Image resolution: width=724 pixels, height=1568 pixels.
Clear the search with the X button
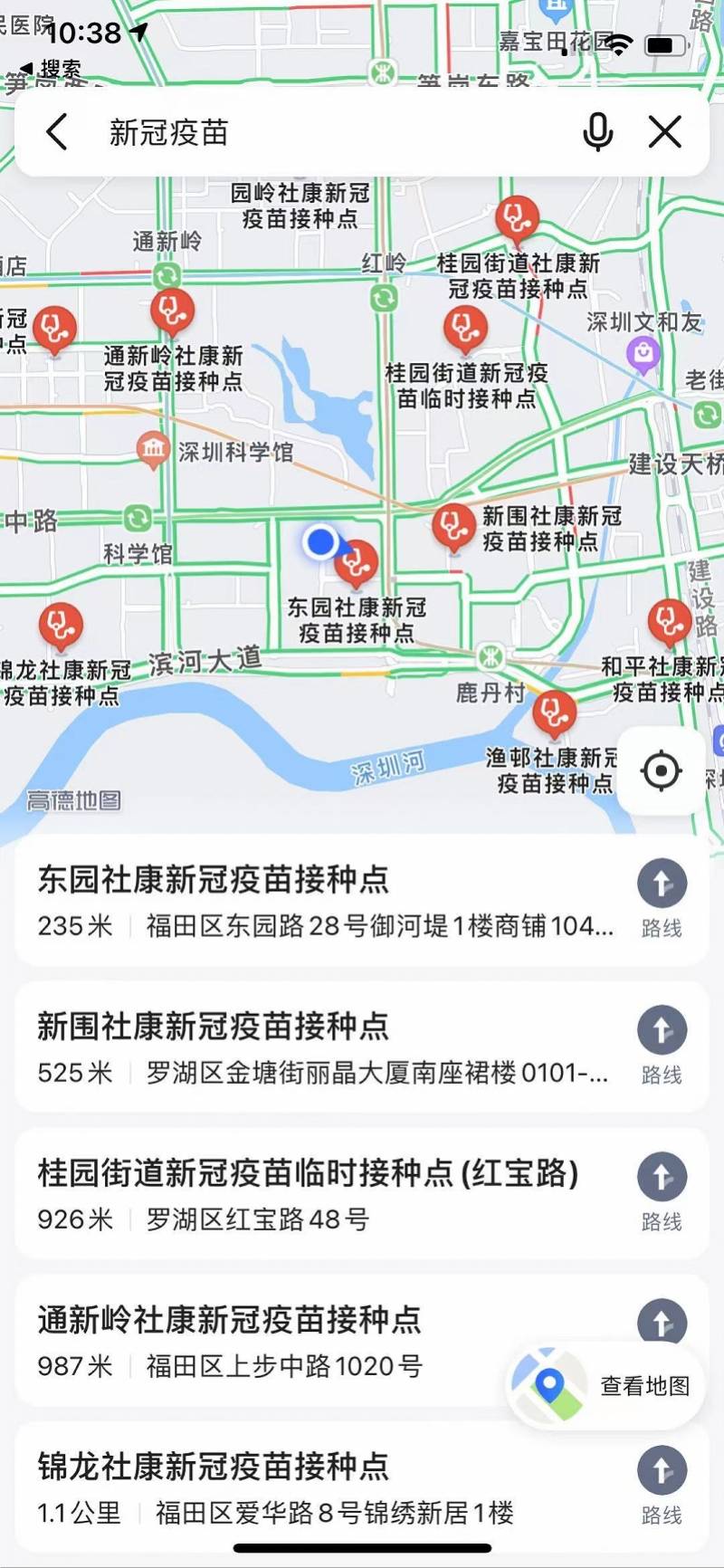pyautogui.click(x=665, y=132)
